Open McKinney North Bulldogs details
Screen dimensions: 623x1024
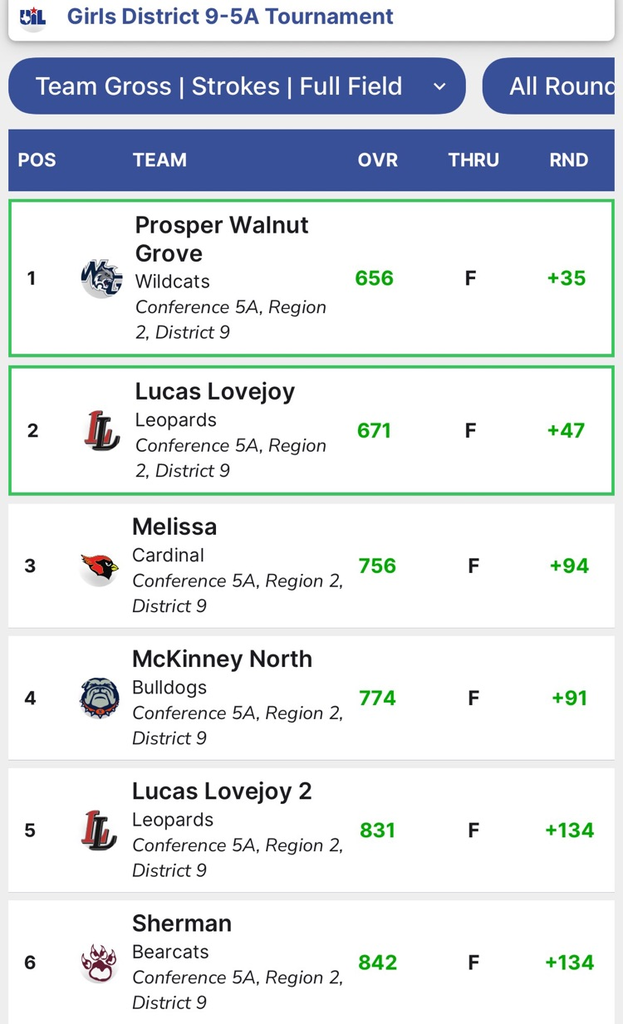pos(312,697)
